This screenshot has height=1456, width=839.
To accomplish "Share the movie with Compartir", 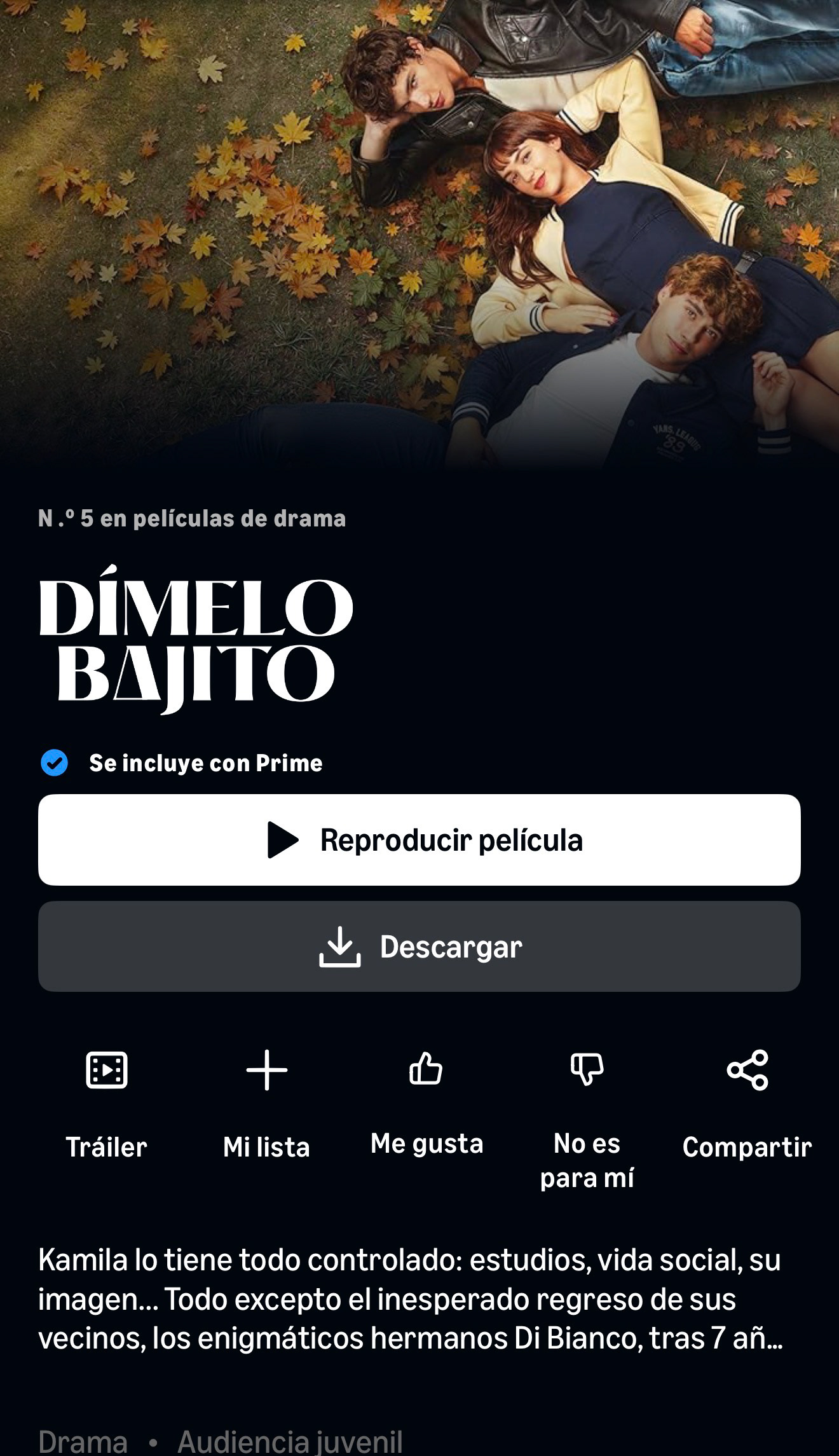I will (747, 1071).
